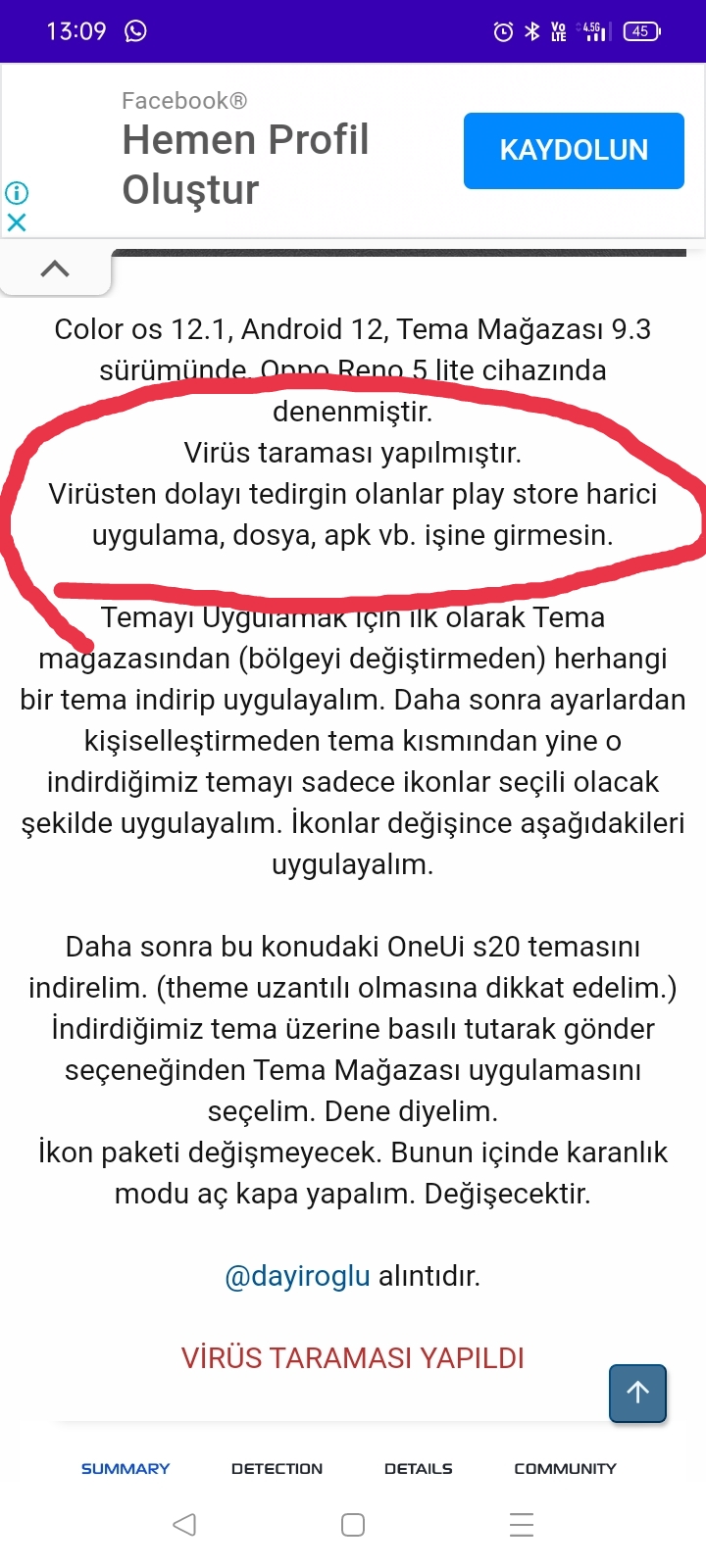Switch to the SUMMARY tab

click(126, 1468)
